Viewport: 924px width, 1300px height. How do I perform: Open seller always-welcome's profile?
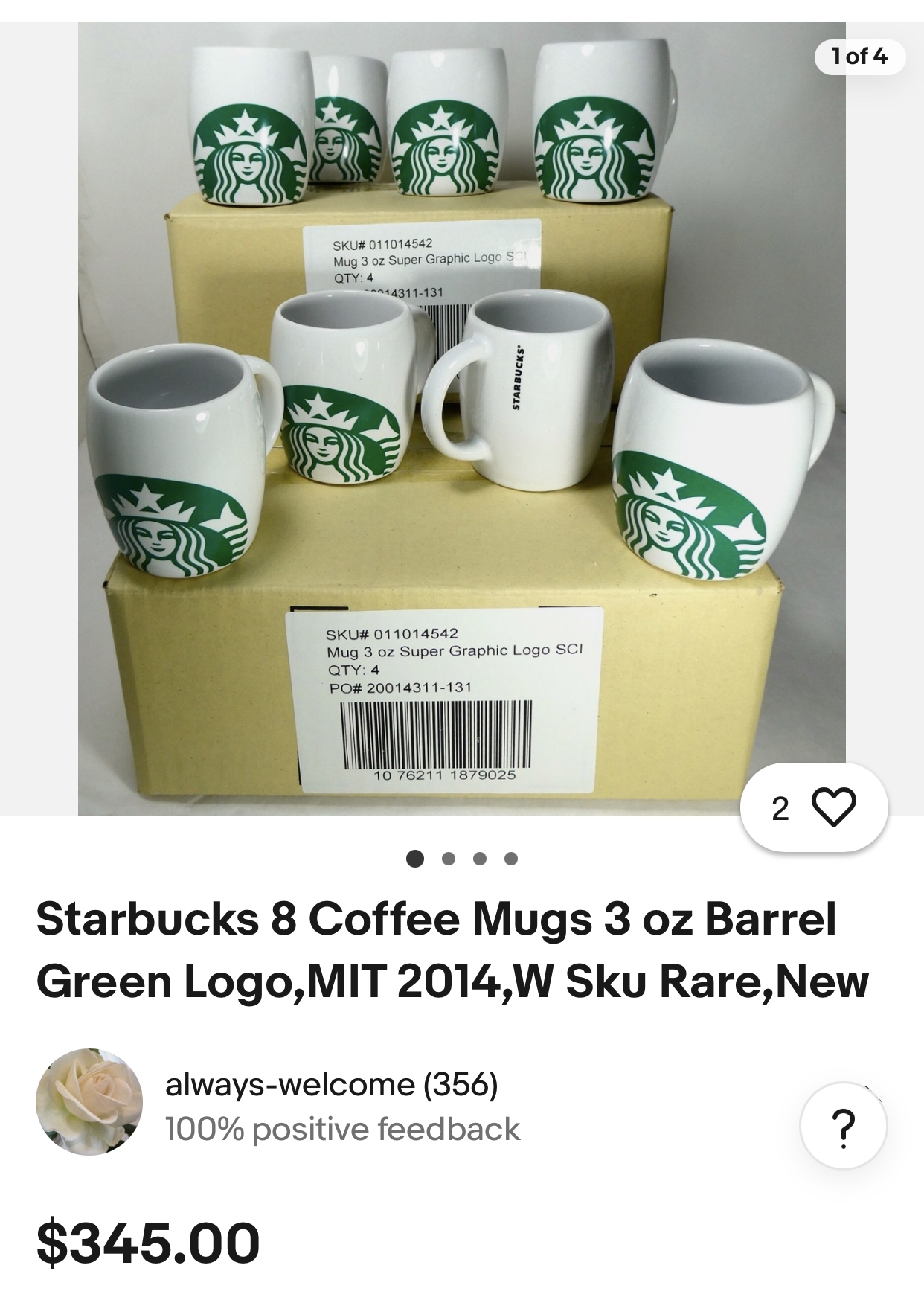[x=331, y=1084]
